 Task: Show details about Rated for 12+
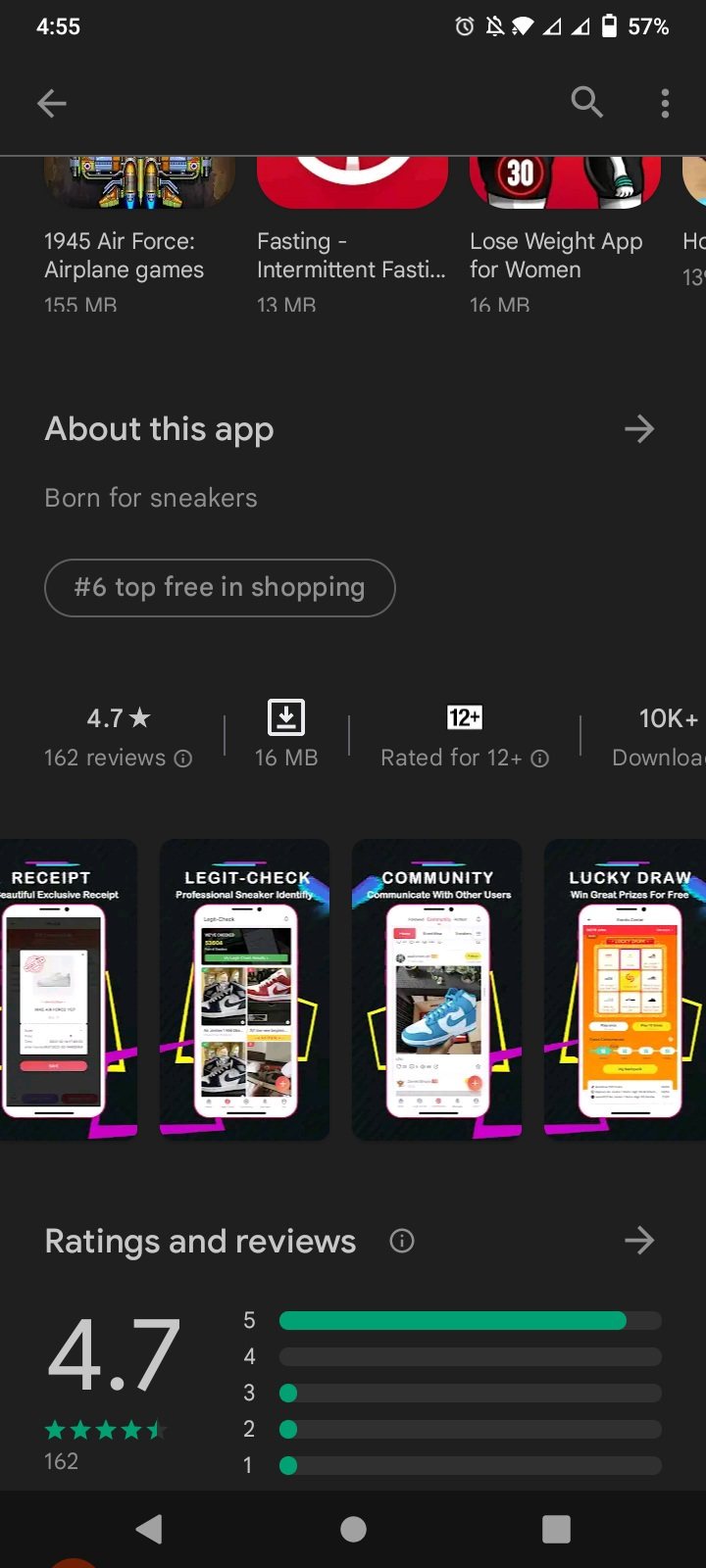(540, 759)
